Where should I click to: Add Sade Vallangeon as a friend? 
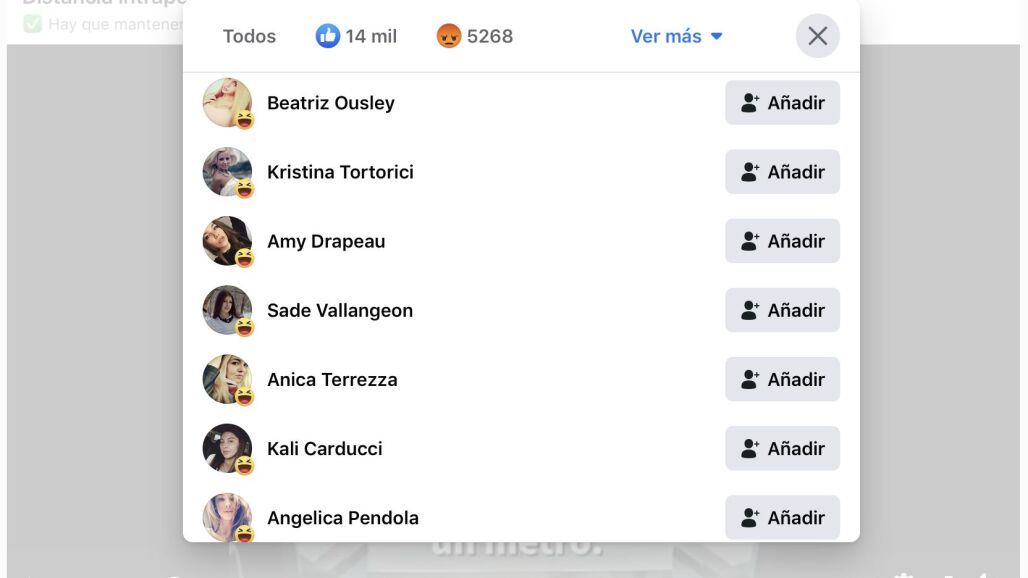pyautogui.click(x=782, y=310)
